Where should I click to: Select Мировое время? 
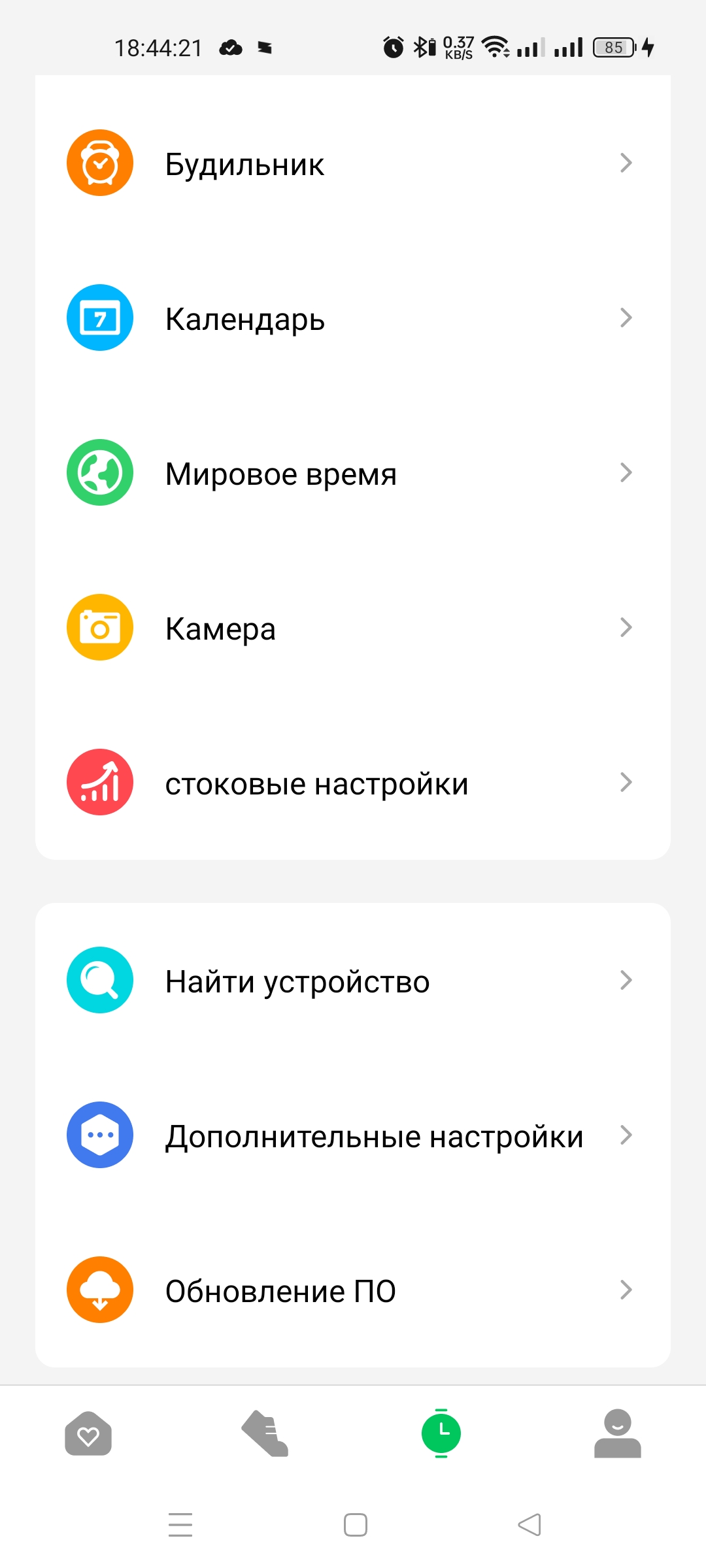point(353,473)
